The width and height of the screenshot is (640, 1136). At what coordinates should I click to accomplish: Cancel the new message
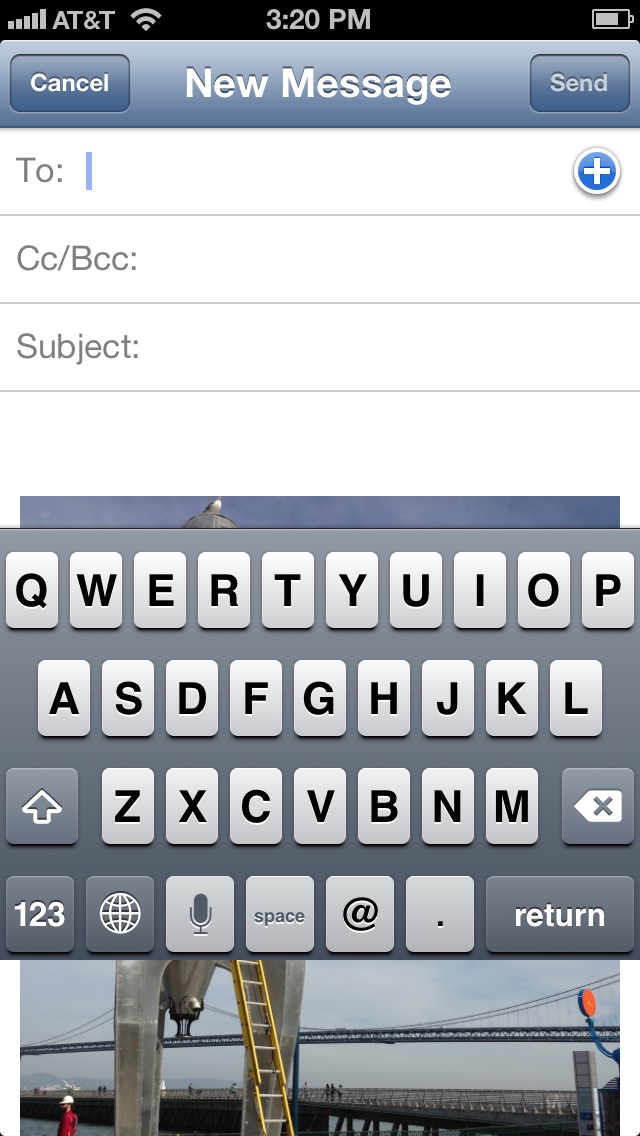click(70, 83)
